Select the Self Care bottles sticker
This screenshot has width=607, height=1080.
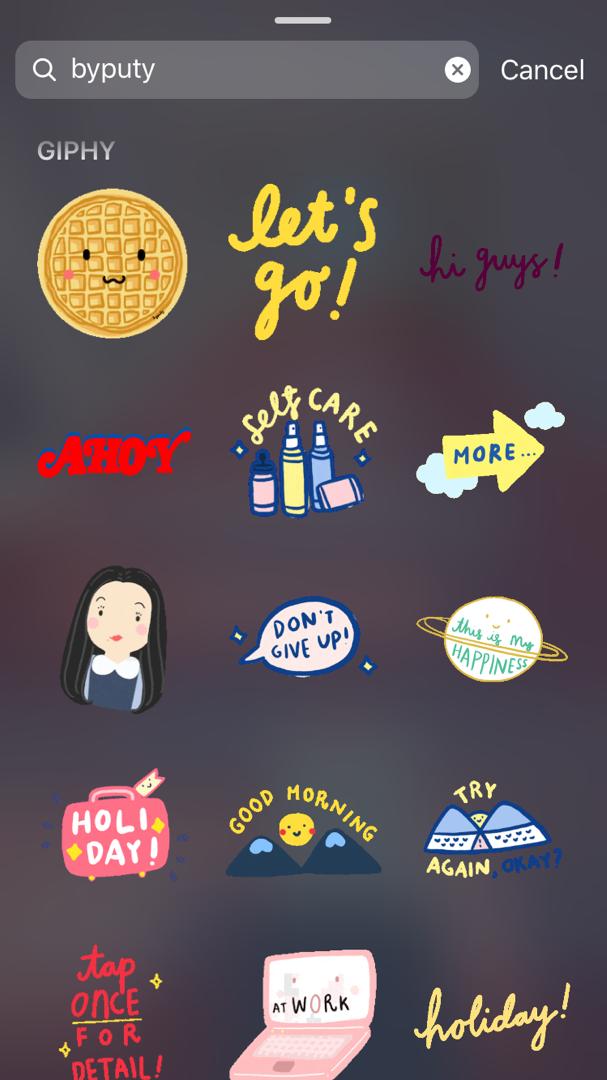(303, 452)
